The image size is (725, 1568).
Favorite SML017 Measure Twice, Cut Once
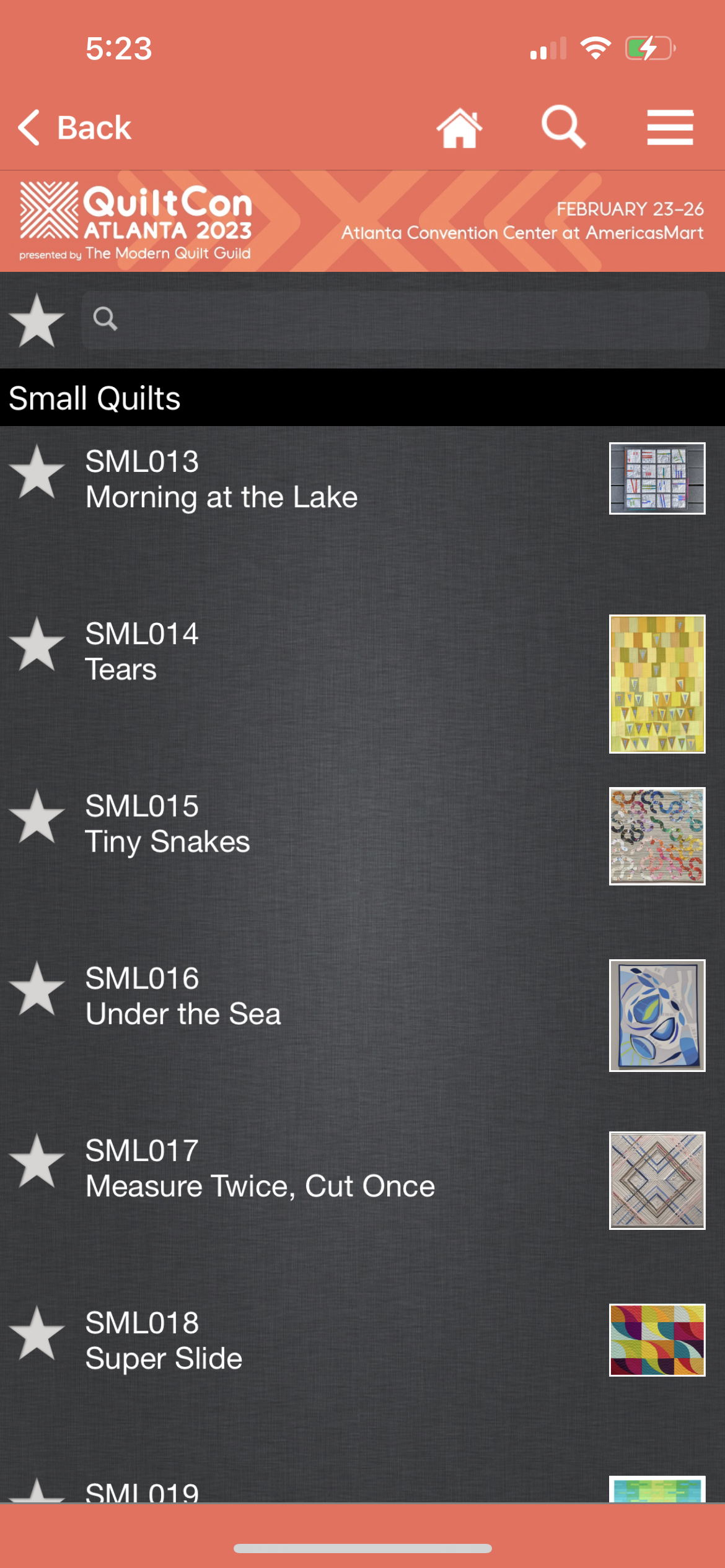click(37, 1162)
